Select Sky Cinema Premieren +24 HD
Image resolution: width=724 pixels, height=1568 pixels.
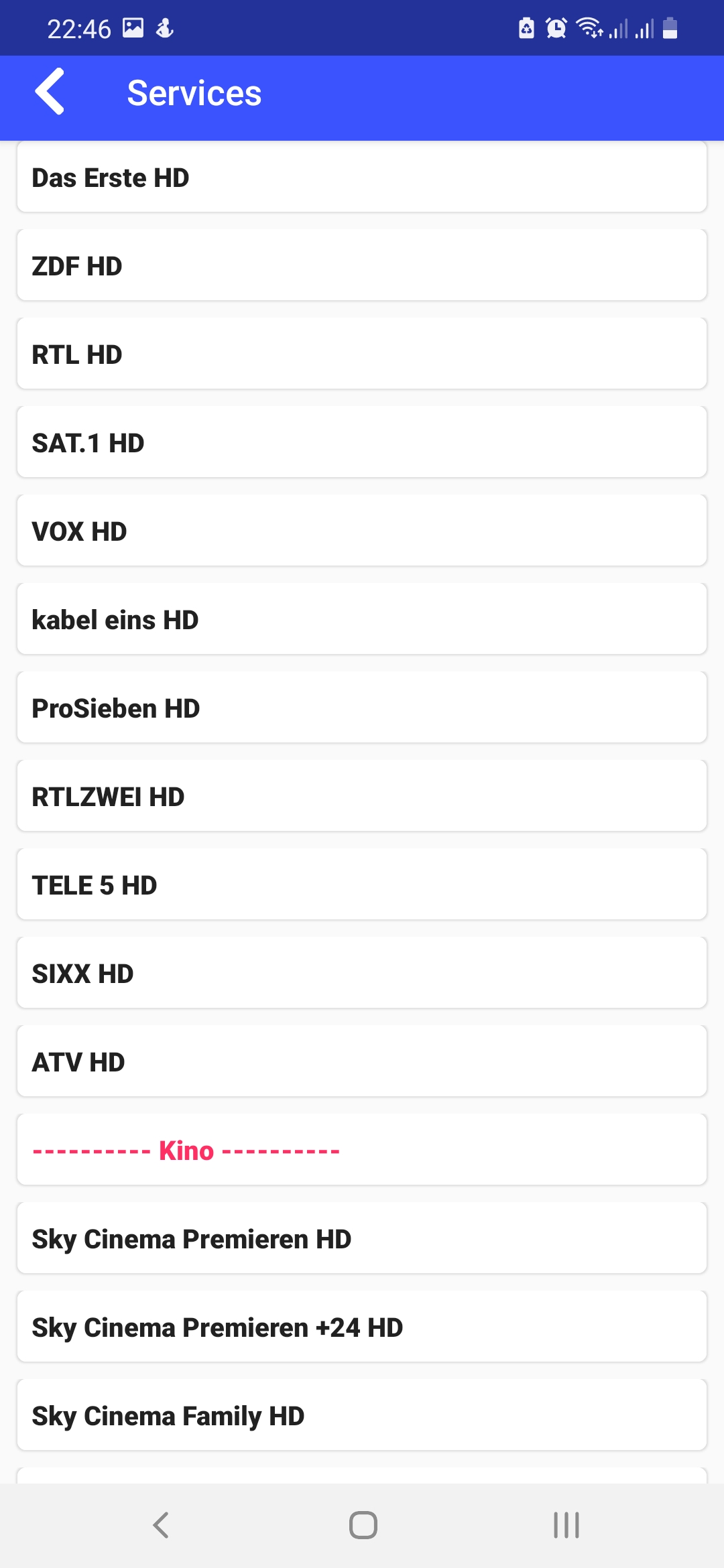pyautogui.click(x=362, y=1327)
